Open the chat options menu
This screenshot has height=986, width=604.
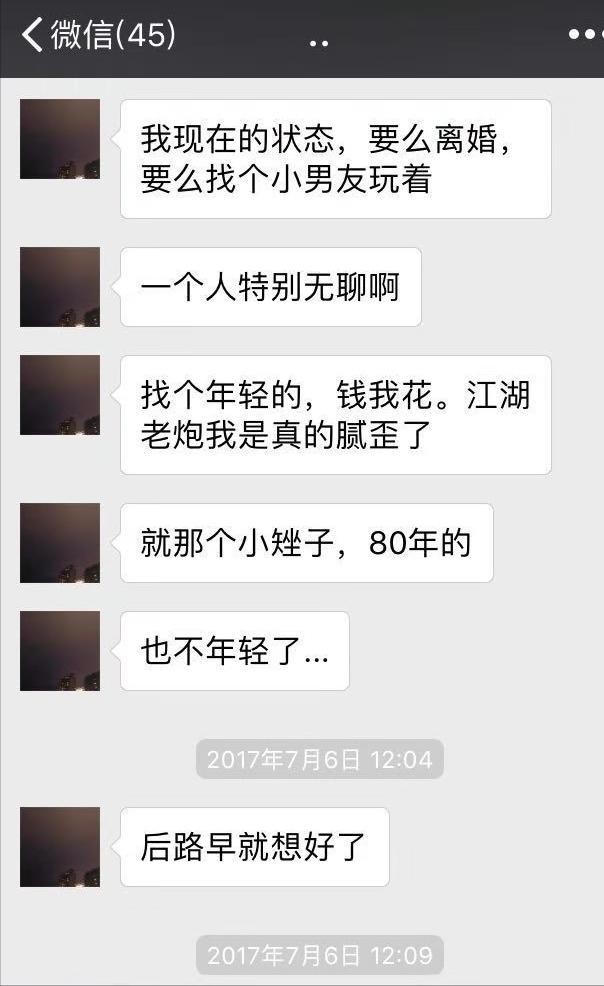click(584, 36)
